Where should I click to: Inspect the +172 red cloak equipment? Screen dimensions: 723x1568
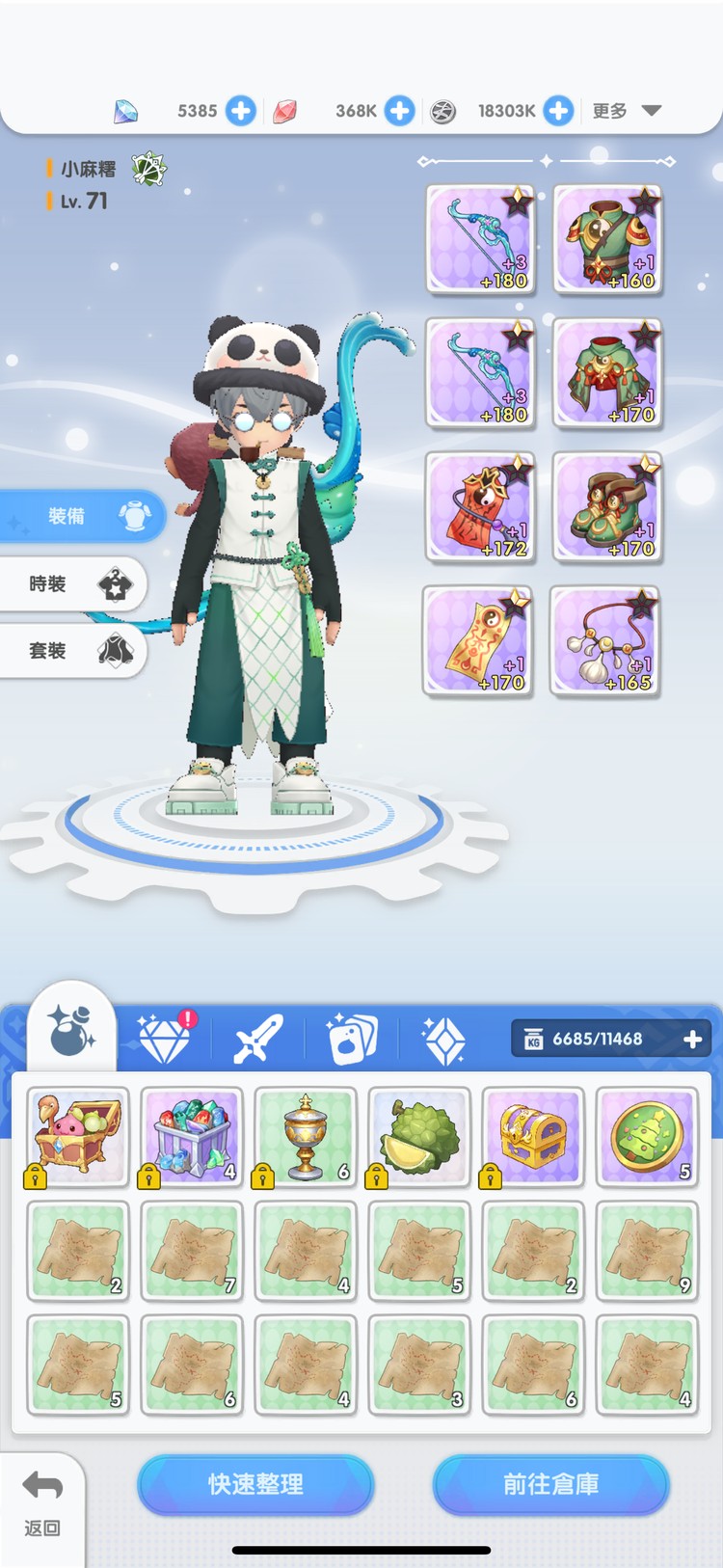click(480, 507)
